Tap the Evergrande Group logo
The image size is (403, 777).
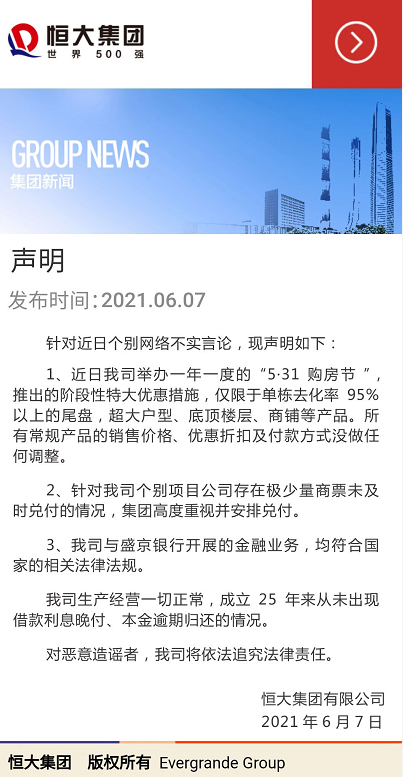(76, 41)
